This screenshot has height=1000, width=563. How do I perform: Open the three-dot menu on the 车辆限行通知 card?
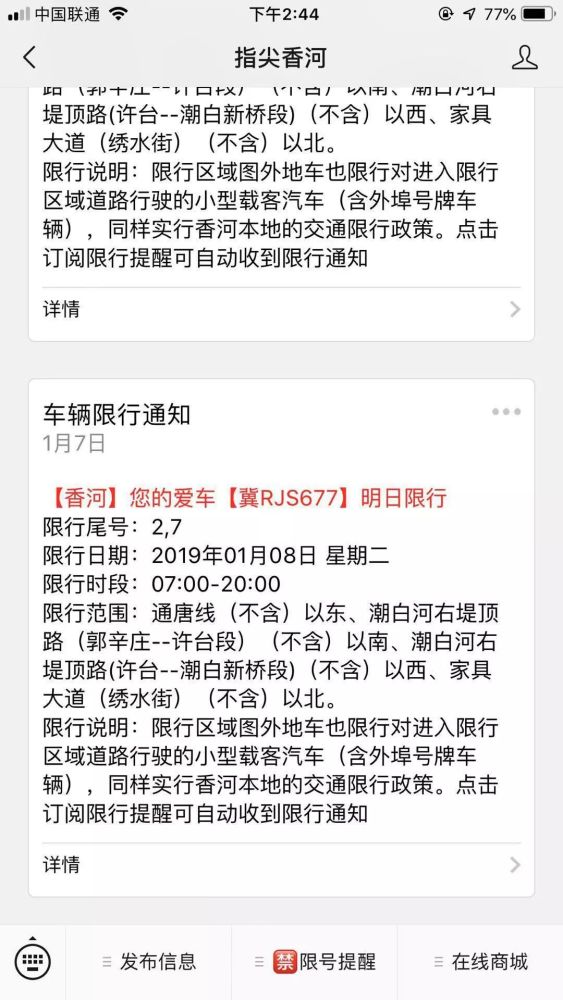[x=506, y=412]
